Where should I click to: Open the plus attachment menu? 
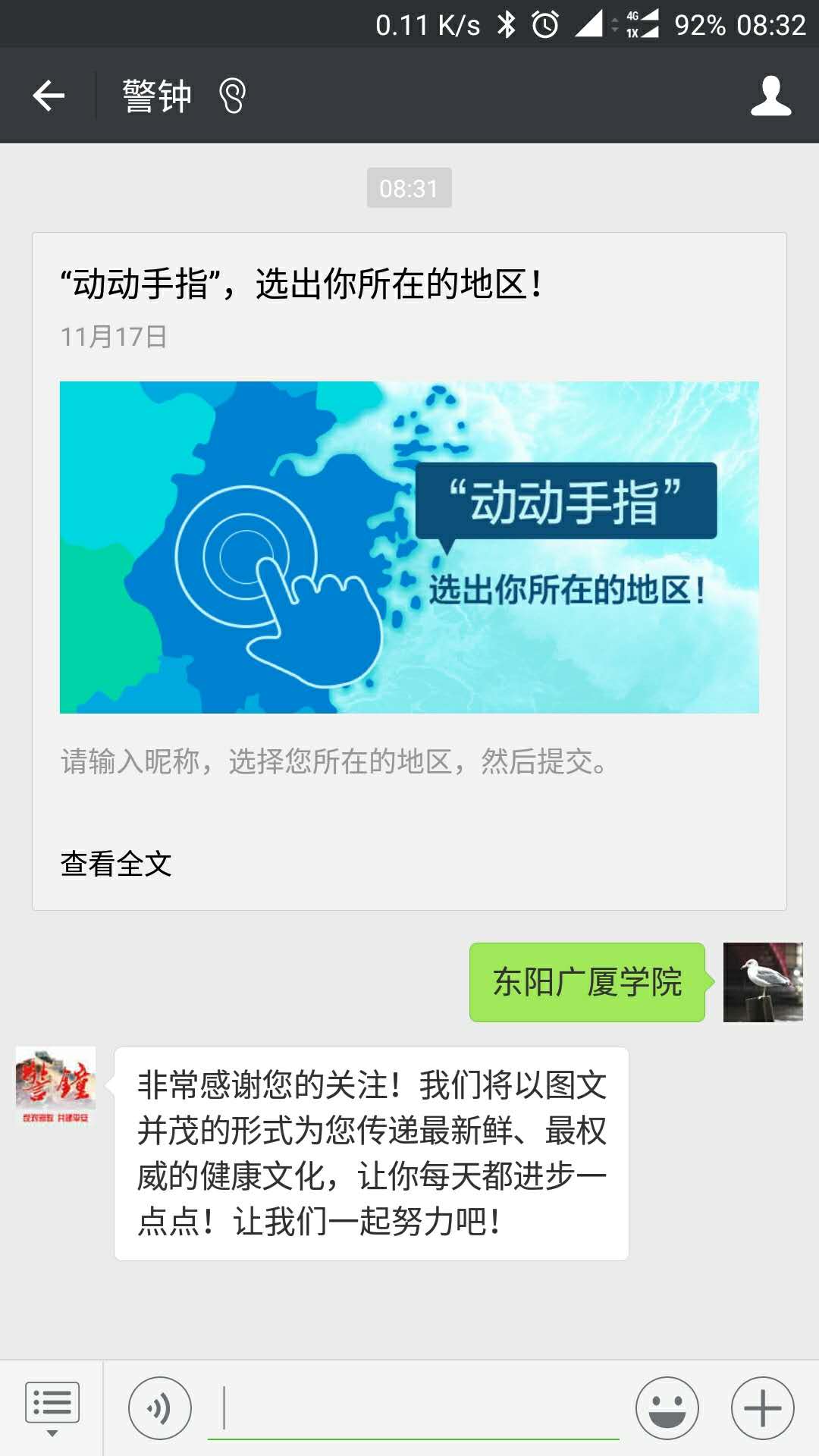(x=762, y=1407)
